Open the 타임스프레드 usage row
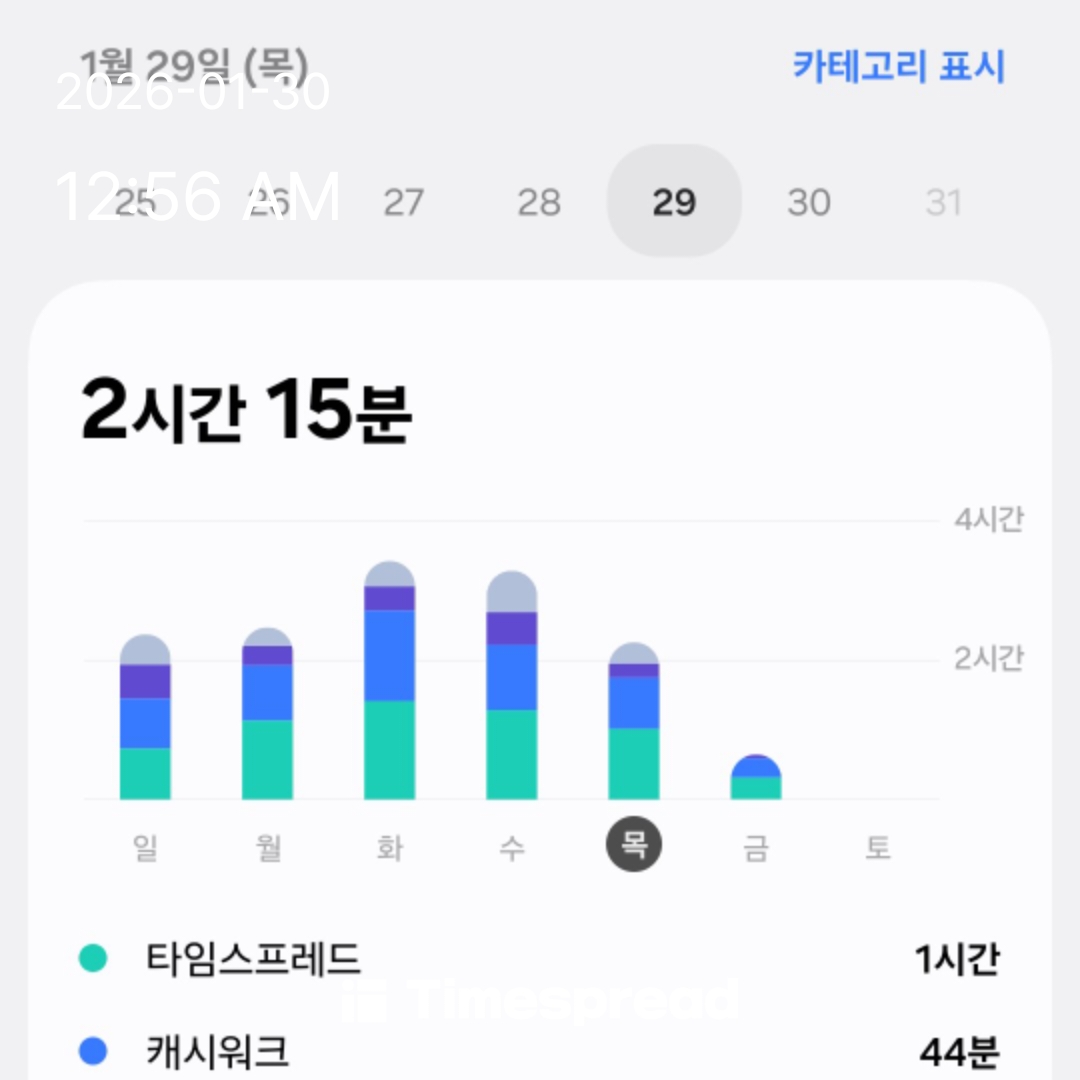 (x=540, y=960)
